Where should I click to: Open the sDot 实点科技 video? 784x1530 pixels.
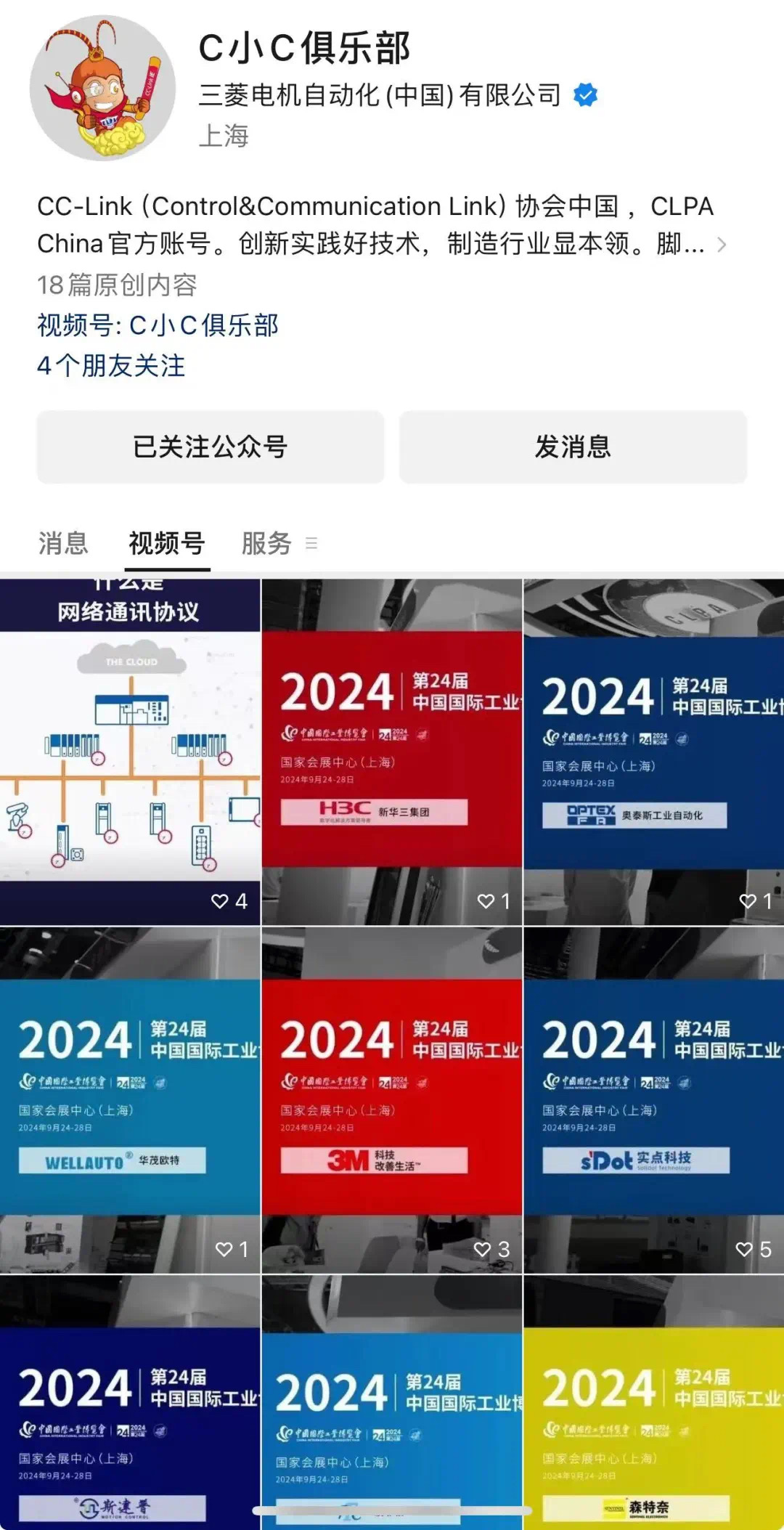[x=654, y=1100]
